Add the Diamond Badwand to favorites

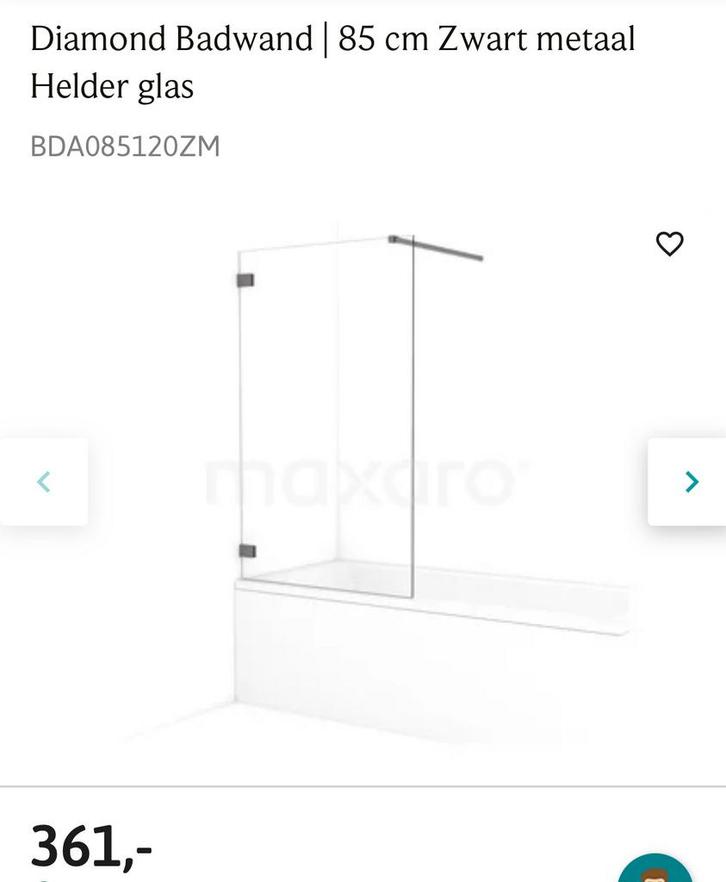click(x=669, y=243)
